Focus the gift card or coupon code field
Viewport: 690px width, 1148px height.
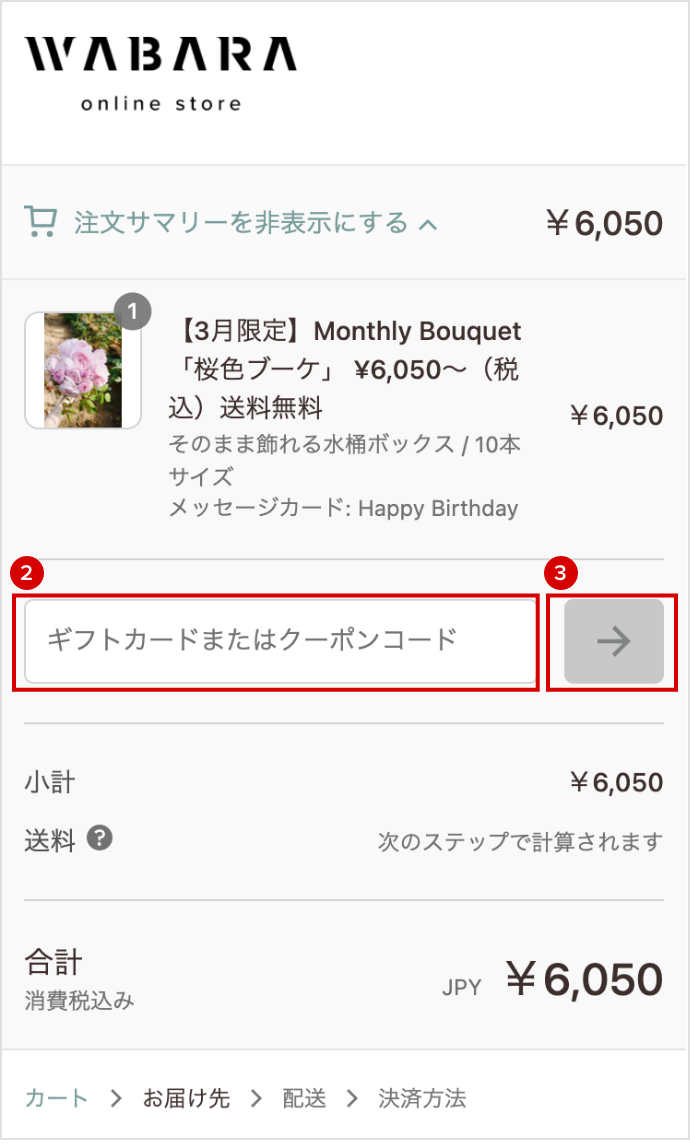[x=280, y=641]
